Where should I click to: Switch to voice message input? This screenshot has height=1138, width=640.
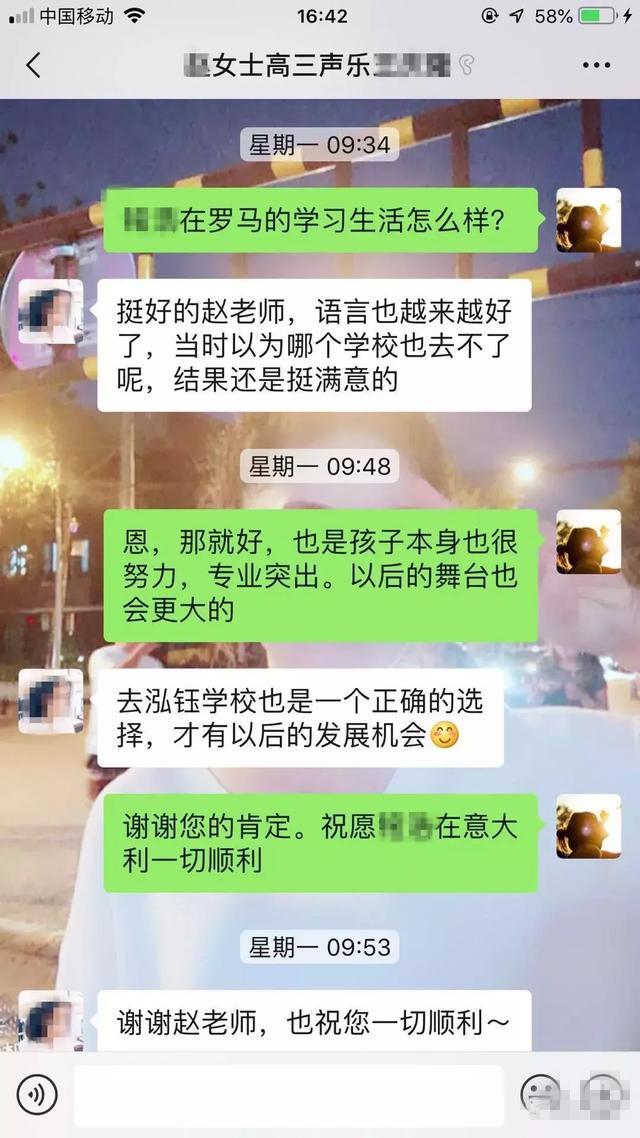[x=37, y=1095]
